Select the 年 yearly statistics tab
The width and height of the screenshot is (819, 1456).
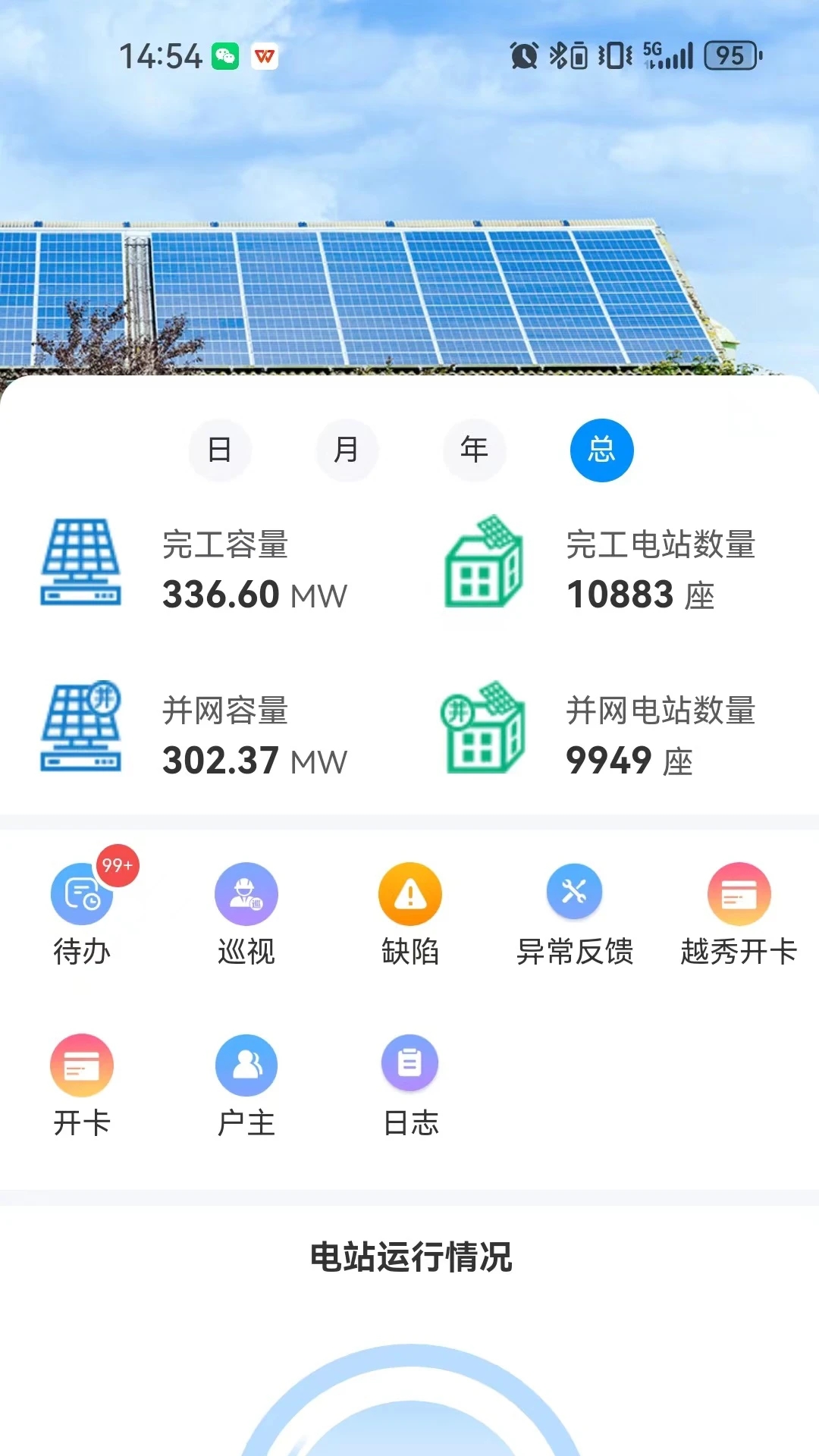(475, 450)
